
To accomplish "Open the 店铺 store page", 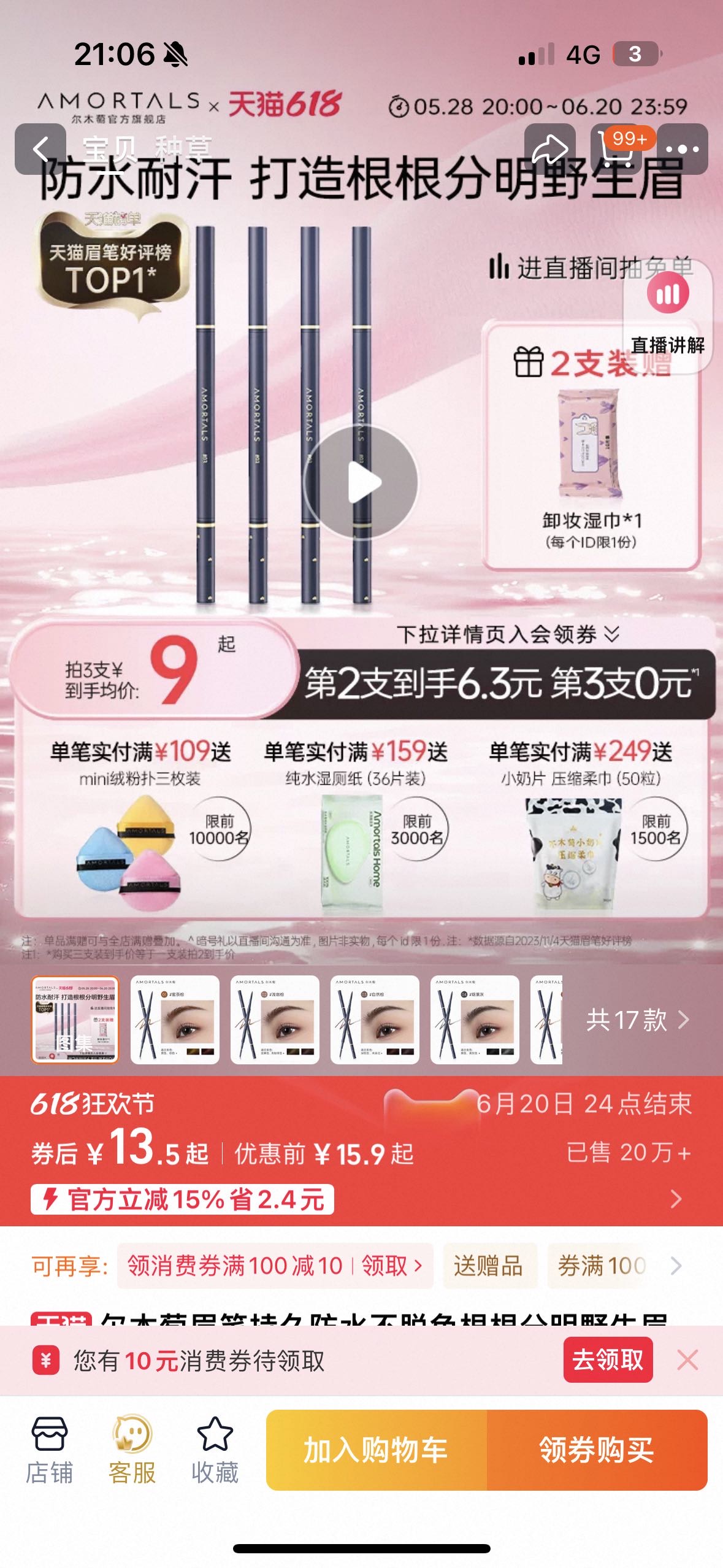I will click(49, 1450).
